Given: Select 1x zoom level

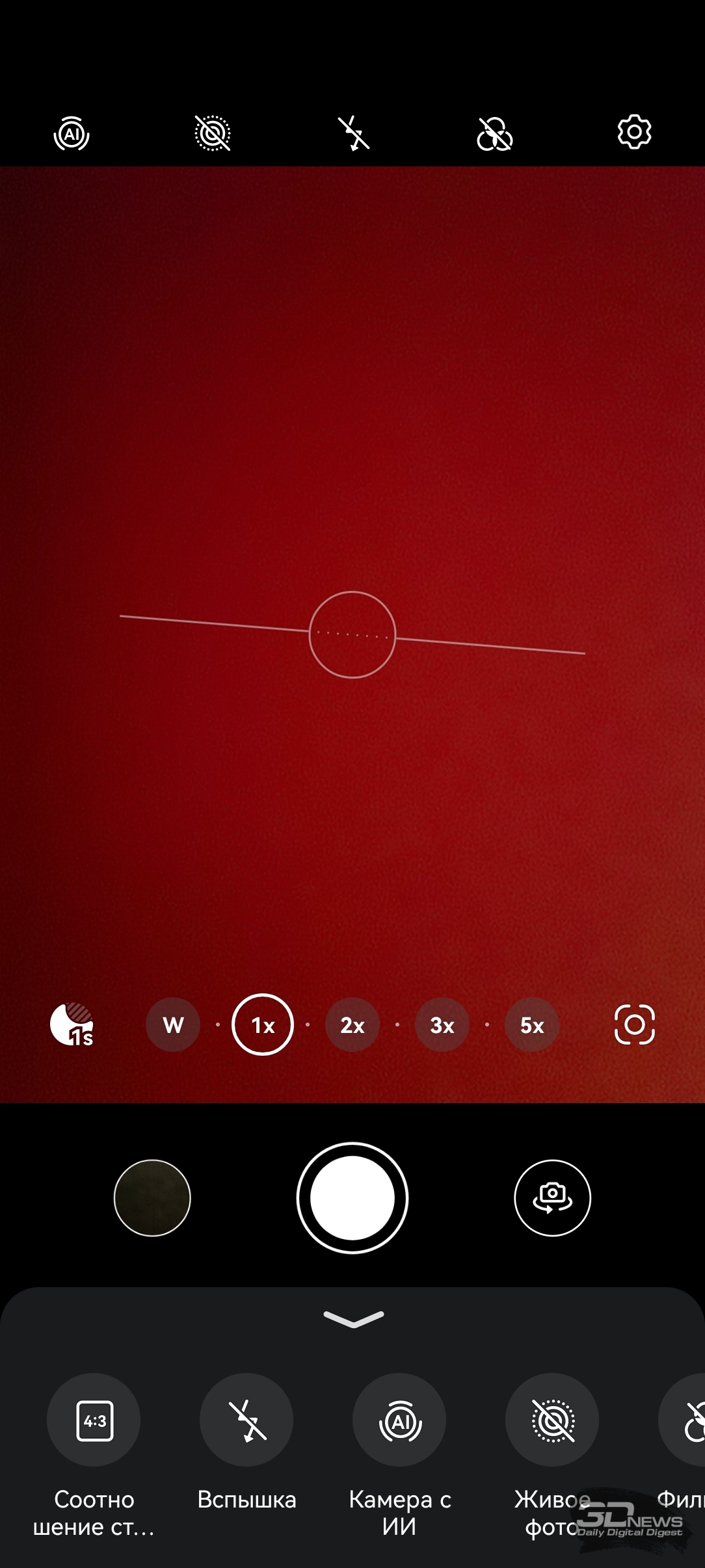Looking at the screenshot, I should coord(263,1025).
